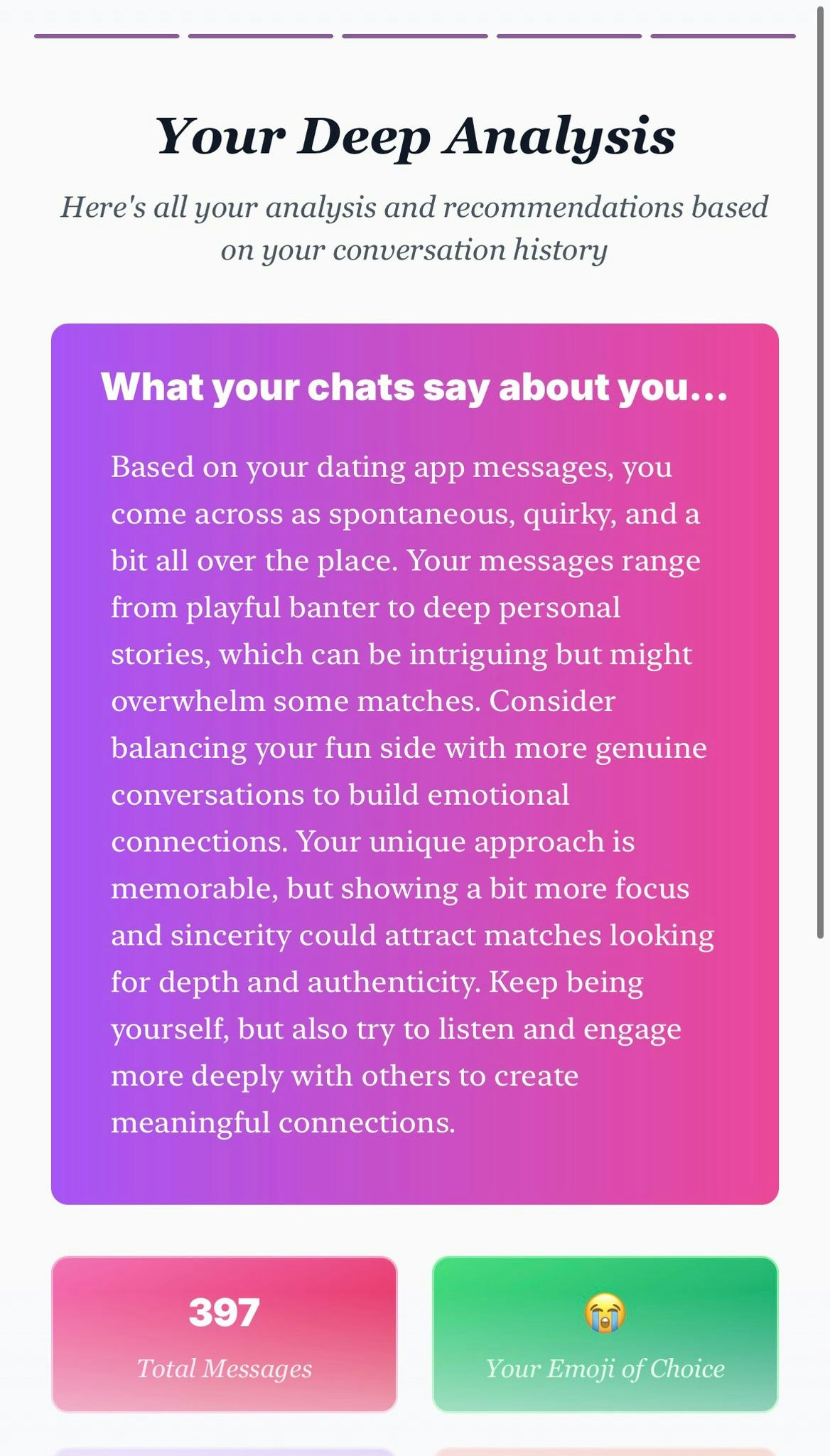Viewport: 830px width, 1456px height.
Task: Select the middle progress segment at top
Action: click(415, 36)
